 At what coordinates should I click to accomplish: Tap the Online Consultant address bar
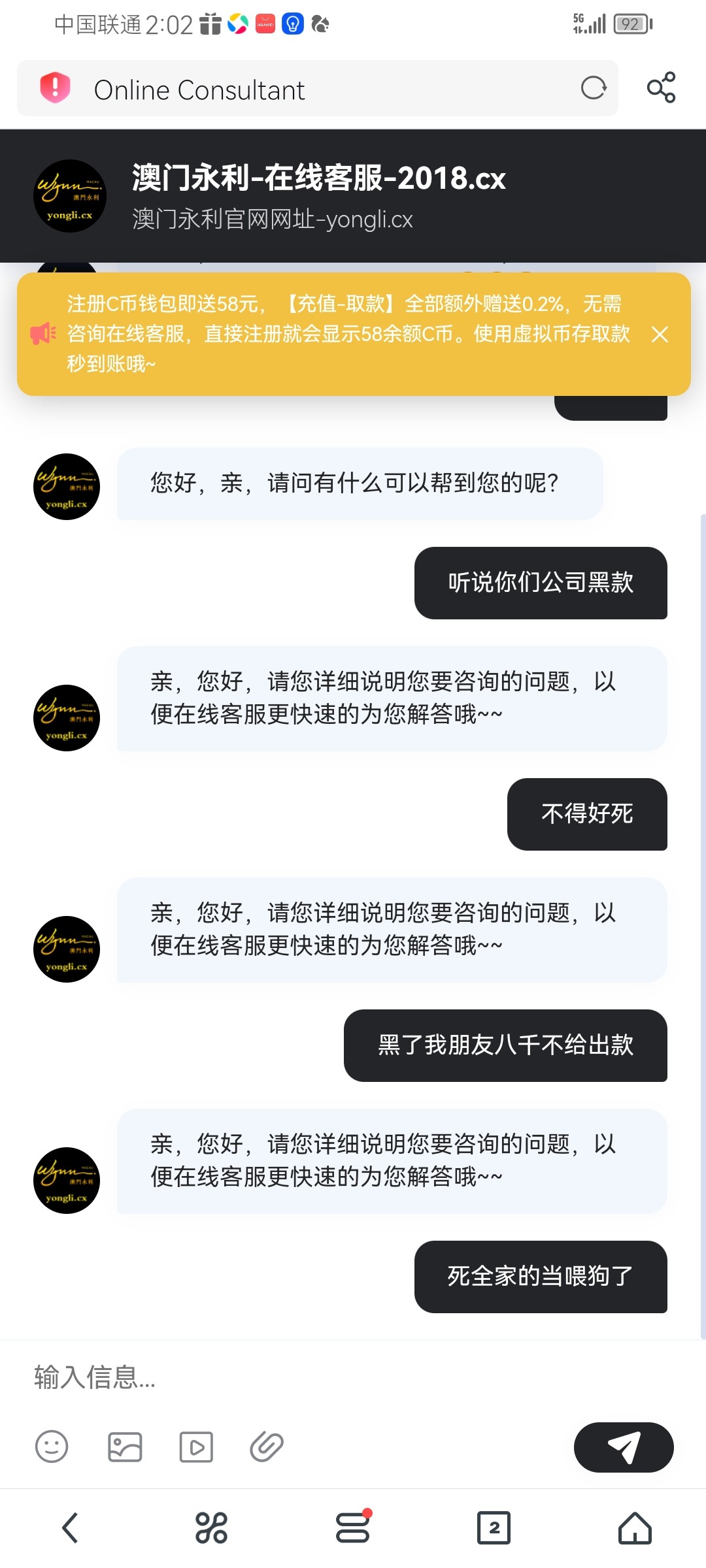[x=317, y=88]
